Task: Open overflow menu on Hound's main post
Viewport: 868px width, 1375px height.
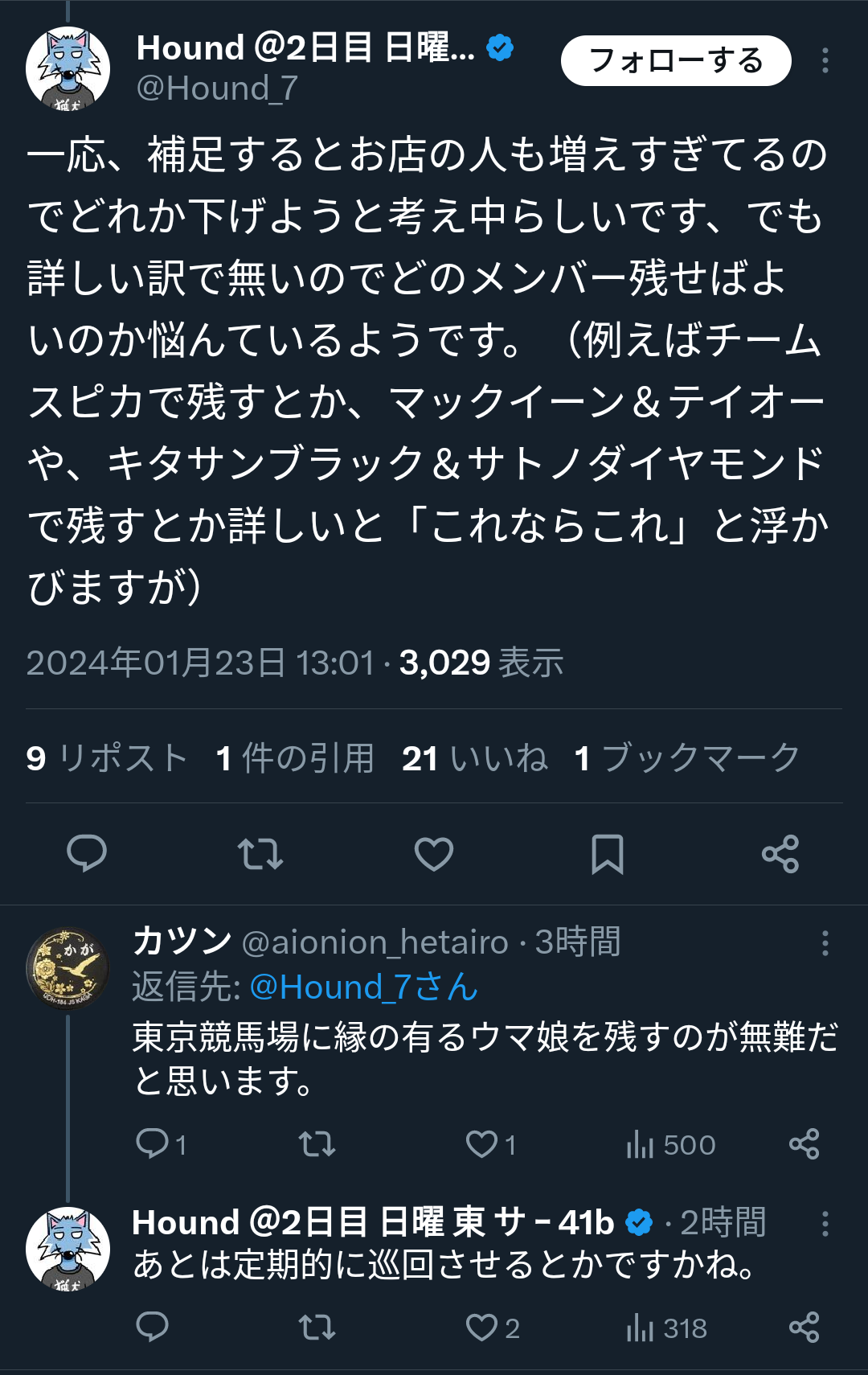Action: (825, 61)
